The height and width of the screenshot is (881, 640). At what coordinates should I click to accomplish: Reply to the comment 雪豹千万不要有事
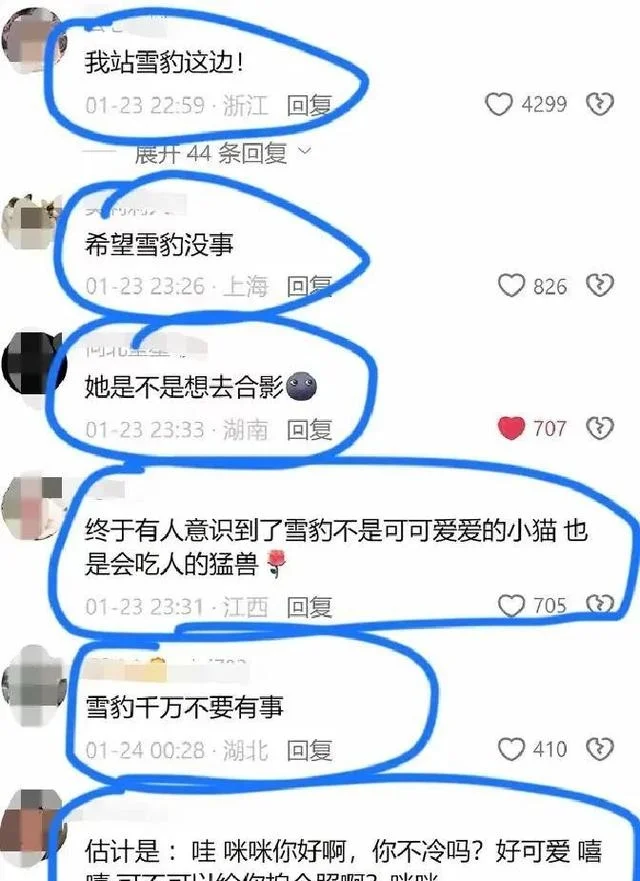tap(309, 750)
